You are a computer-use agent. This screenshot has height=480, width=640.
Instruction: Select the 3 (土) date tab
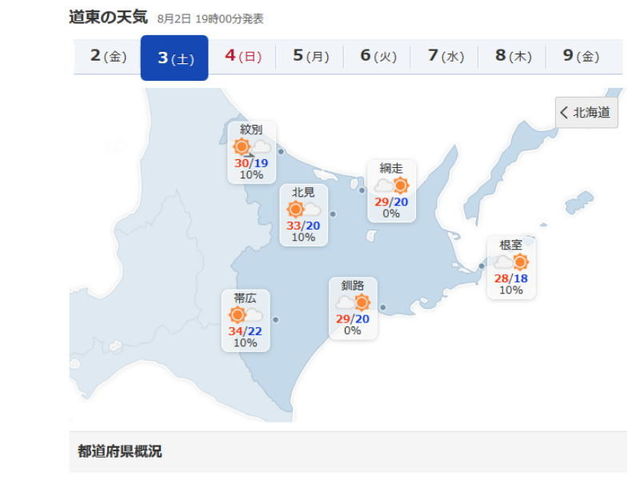click(175, 58)
